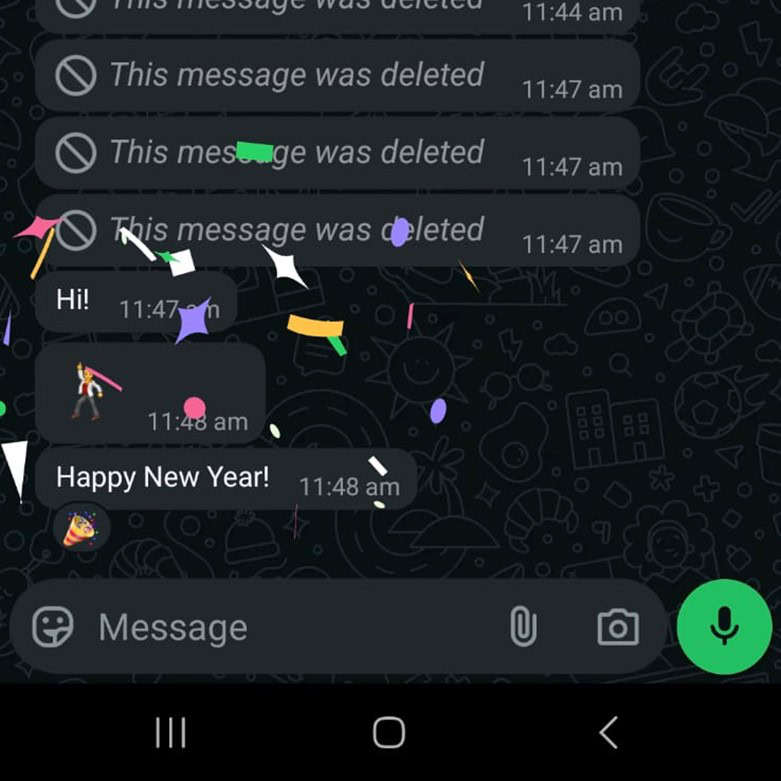Tap the green microphone voice message button

pyautogui.click(x=724, y=627)
